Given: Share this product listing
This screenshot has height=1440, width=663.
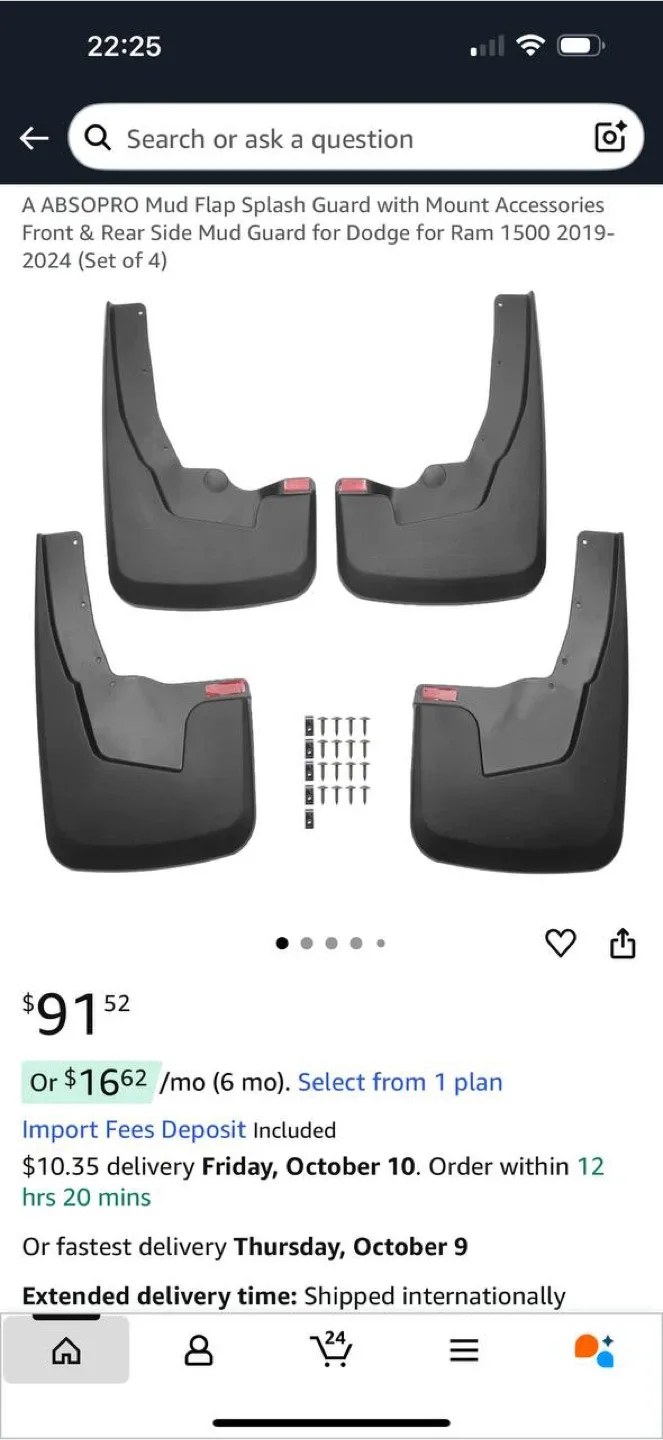Looking at the screenshot, I should [622, 943].
